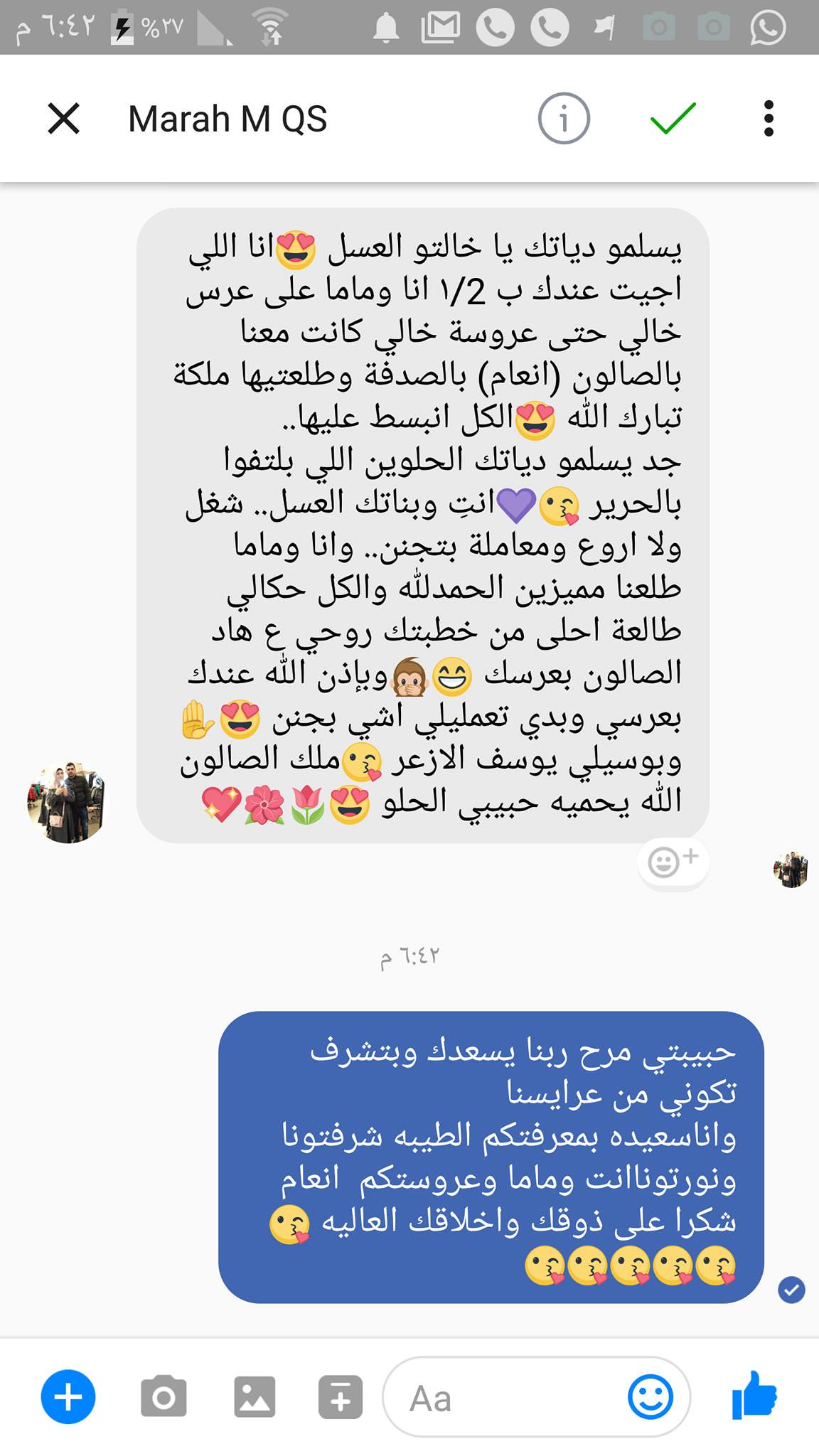This screenshot has width=819, height=1456.
Task: Send a thumbs-up like
Action: 754,1395
